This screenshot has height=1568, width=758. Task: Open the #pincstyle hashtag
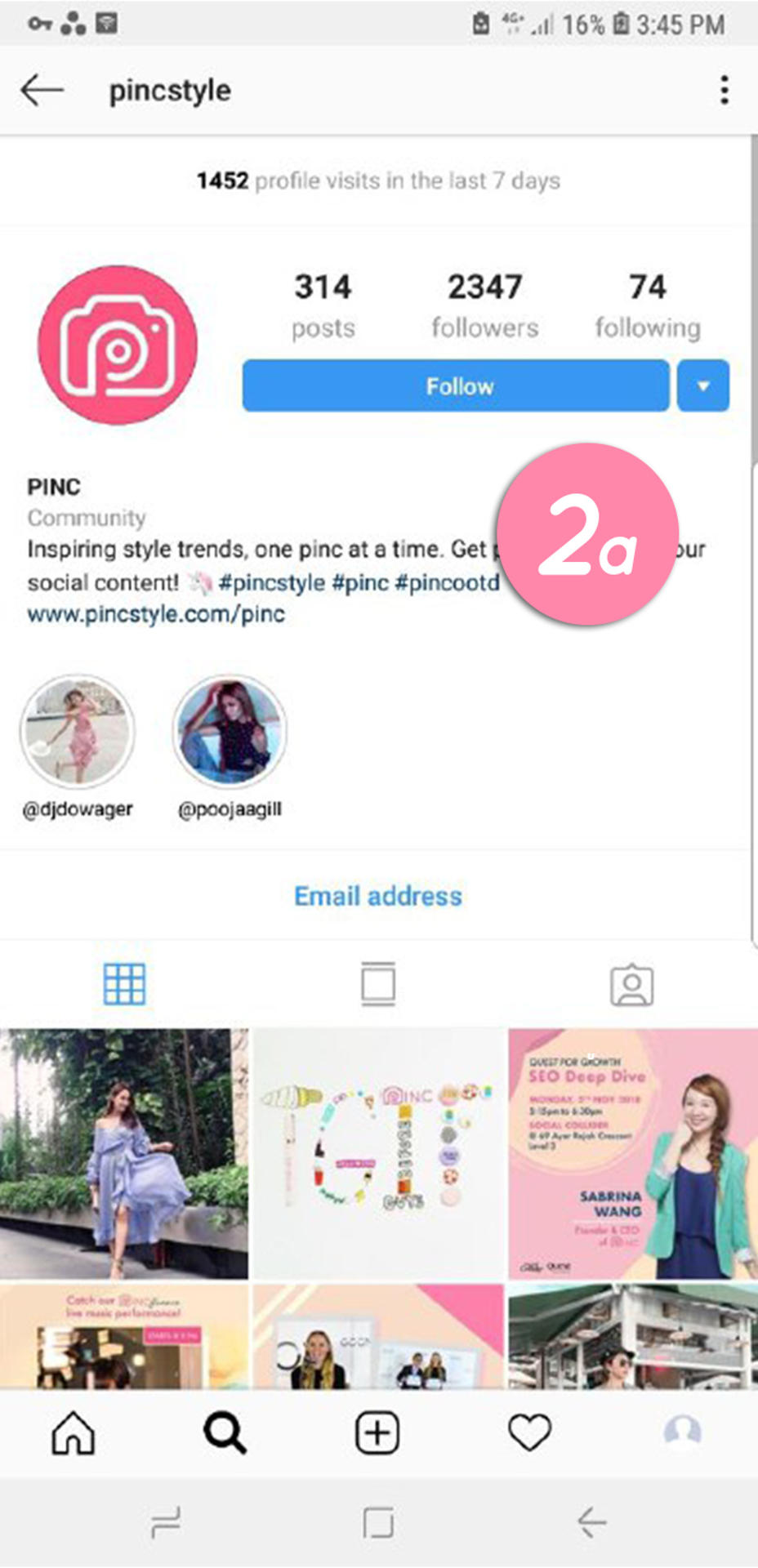coord(272,583)
